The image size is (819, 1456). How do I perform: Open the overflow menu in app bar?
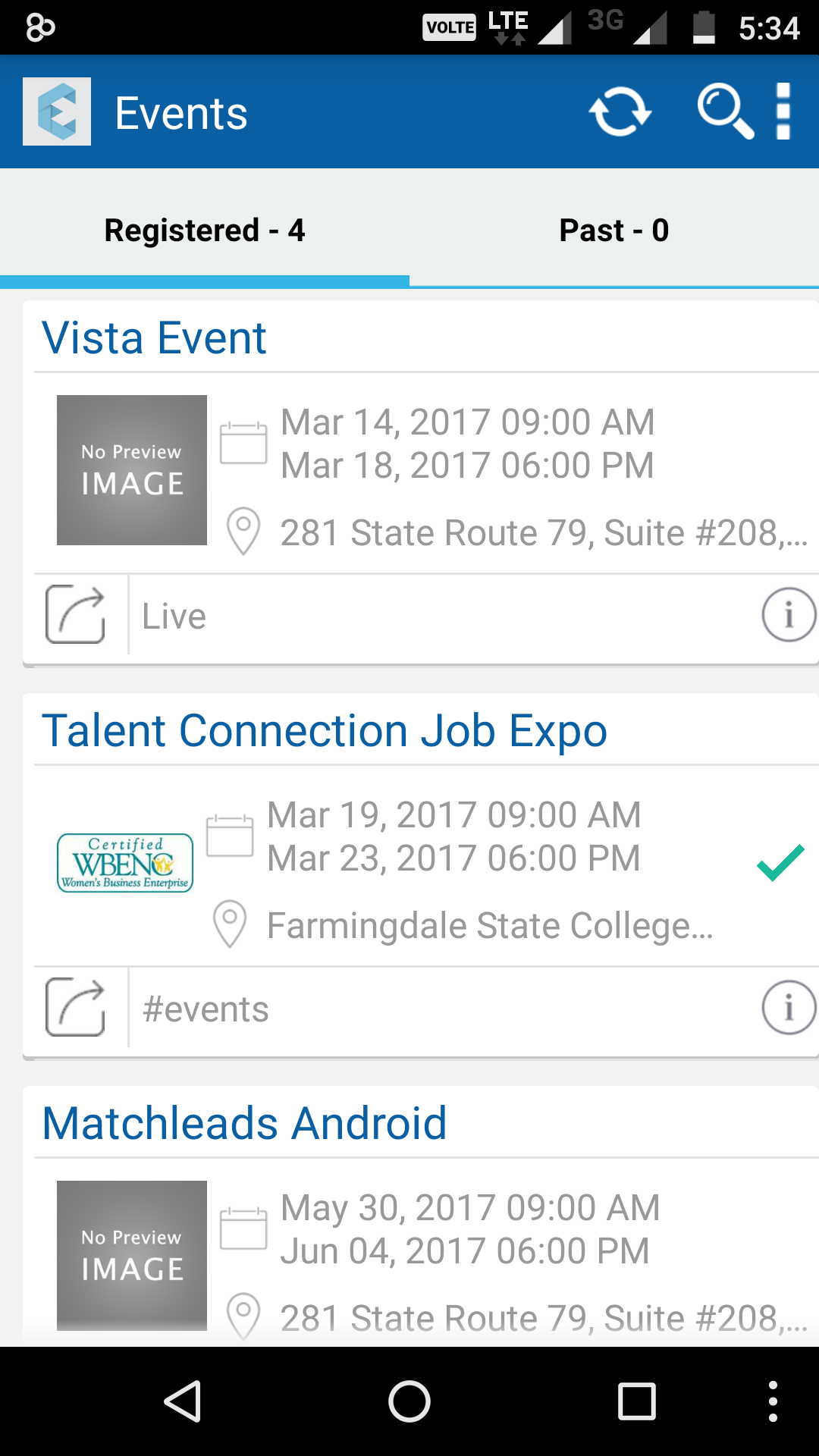click(x=783, y=111)
